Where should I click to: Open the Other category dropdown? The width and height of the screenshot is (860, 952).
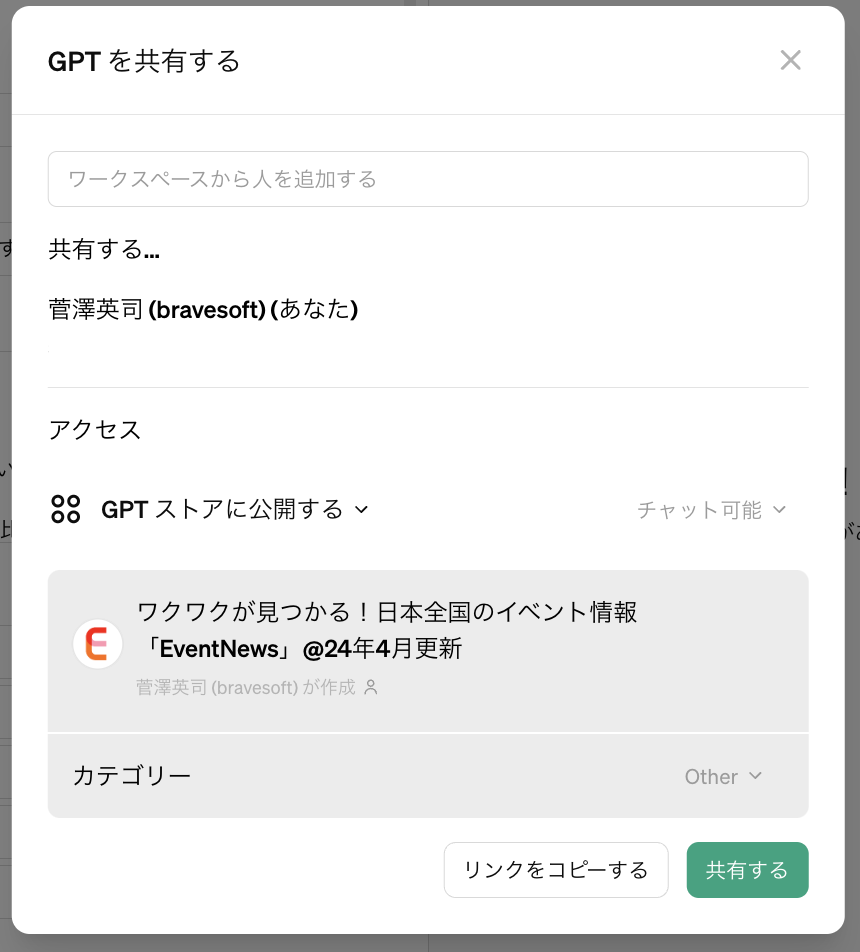click(x=723, y=777)
